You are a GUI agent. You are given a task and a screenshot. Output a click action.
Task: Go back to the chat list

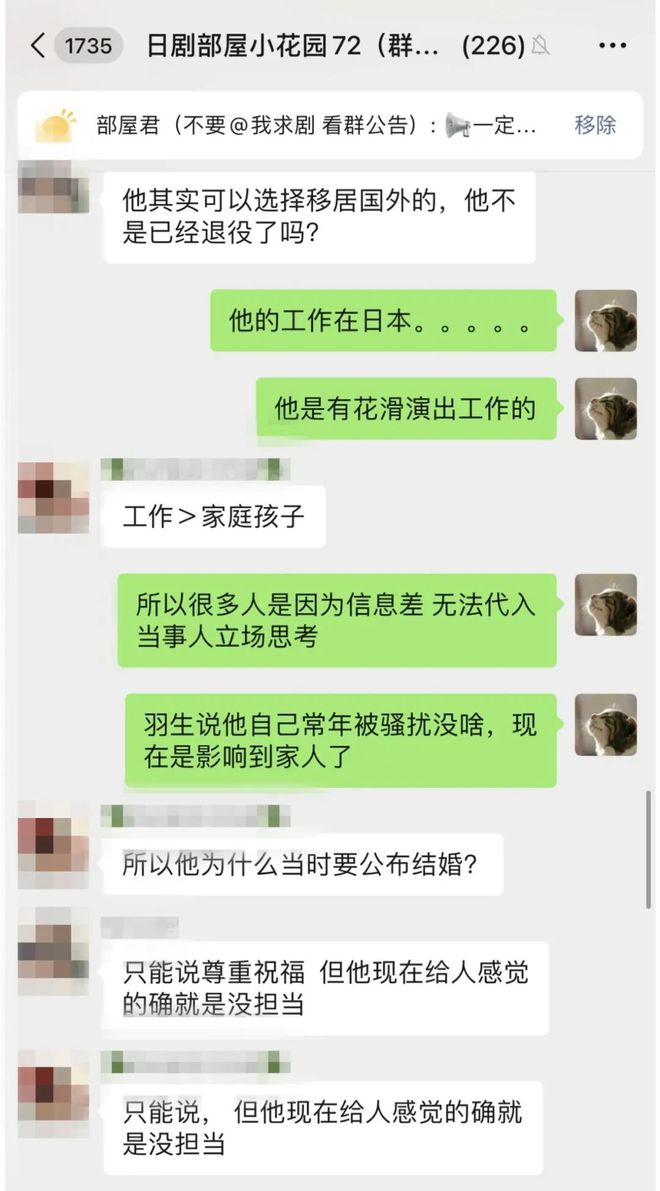[38, 45]
